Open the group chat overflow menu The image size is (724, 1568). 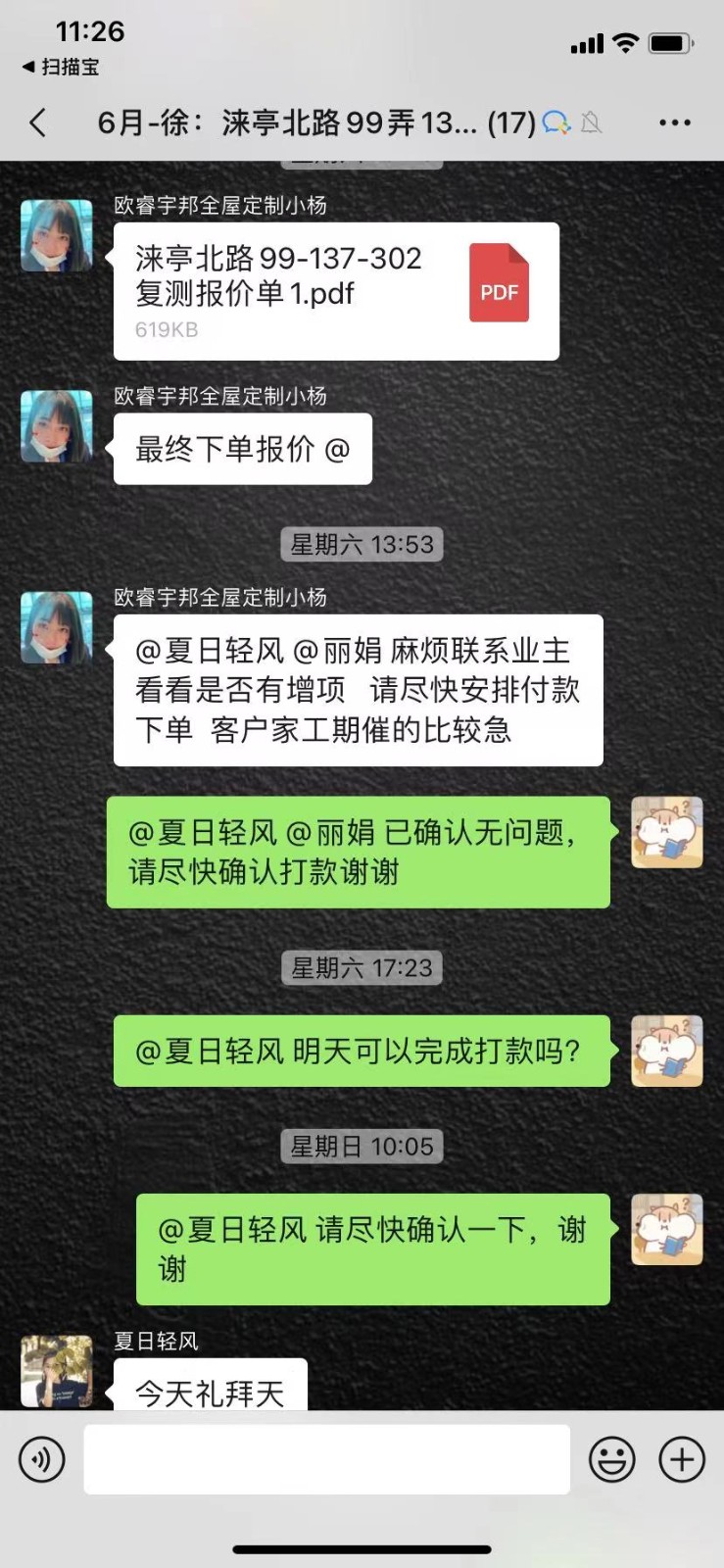pos(674,122)
